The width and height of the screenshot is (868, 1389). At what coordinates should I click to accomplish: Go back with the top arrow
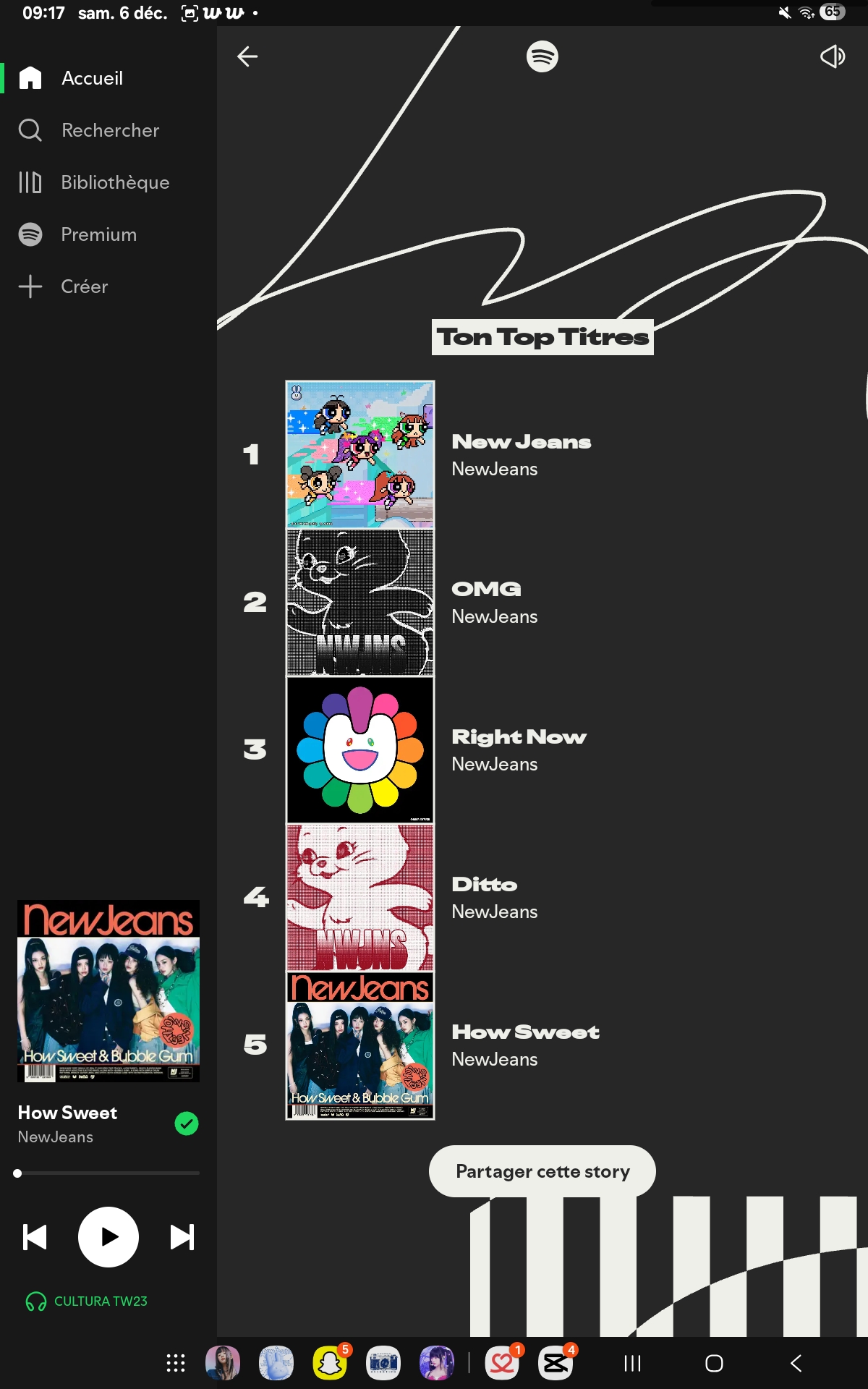tap(247, 56)
